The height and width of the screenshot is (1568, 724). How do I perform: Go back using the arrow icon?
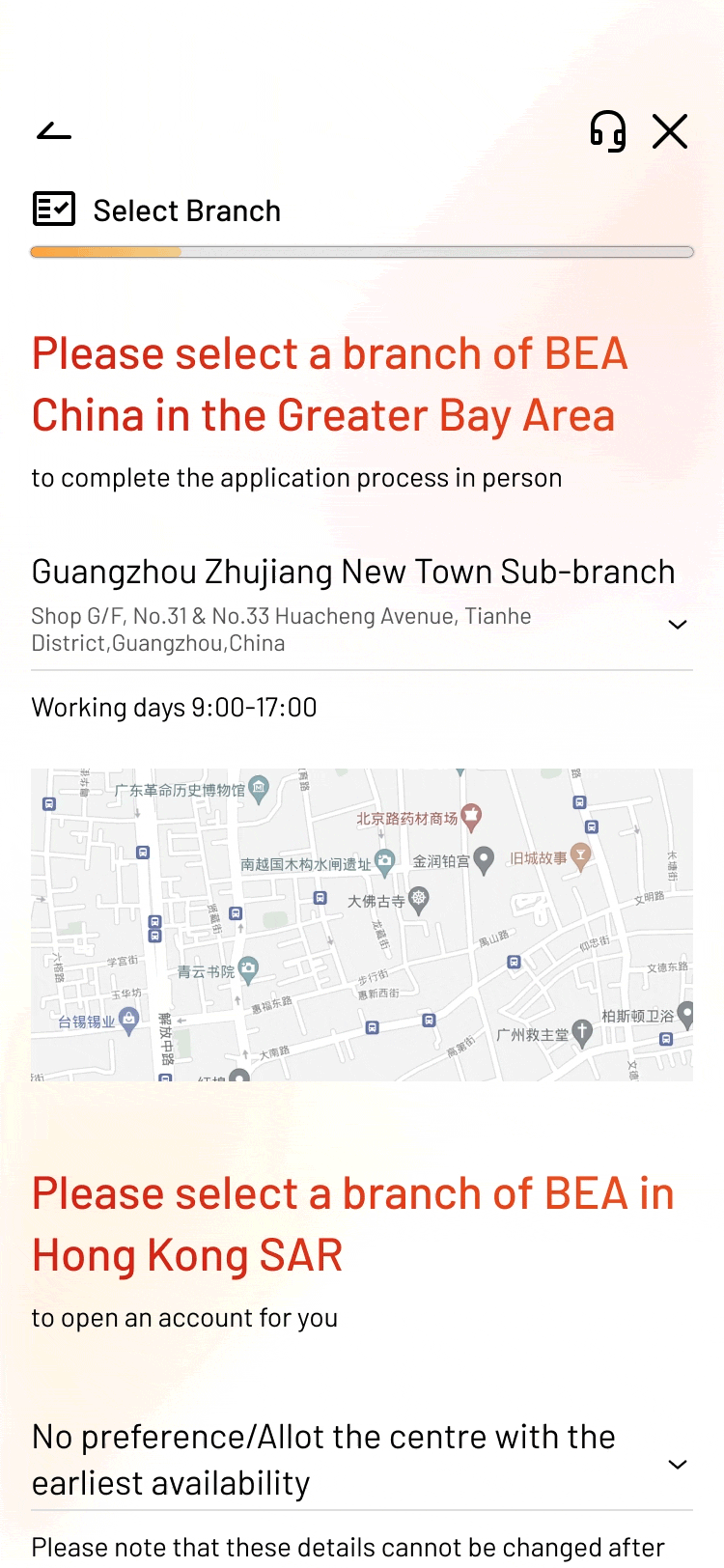coord(54,131)
